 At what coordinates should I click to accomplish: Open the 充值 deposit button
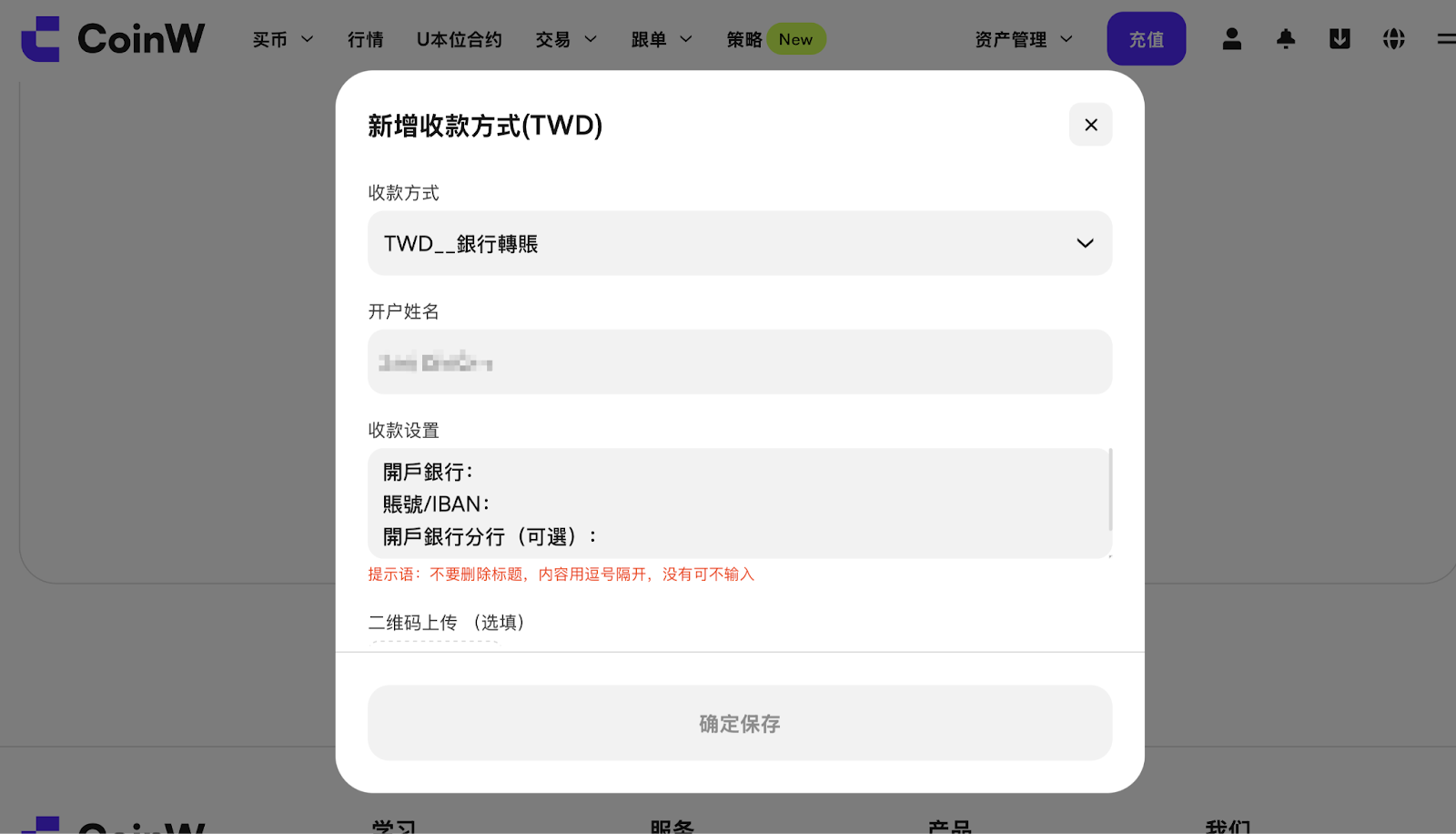pyautogui.click(x=1146, y=39)
